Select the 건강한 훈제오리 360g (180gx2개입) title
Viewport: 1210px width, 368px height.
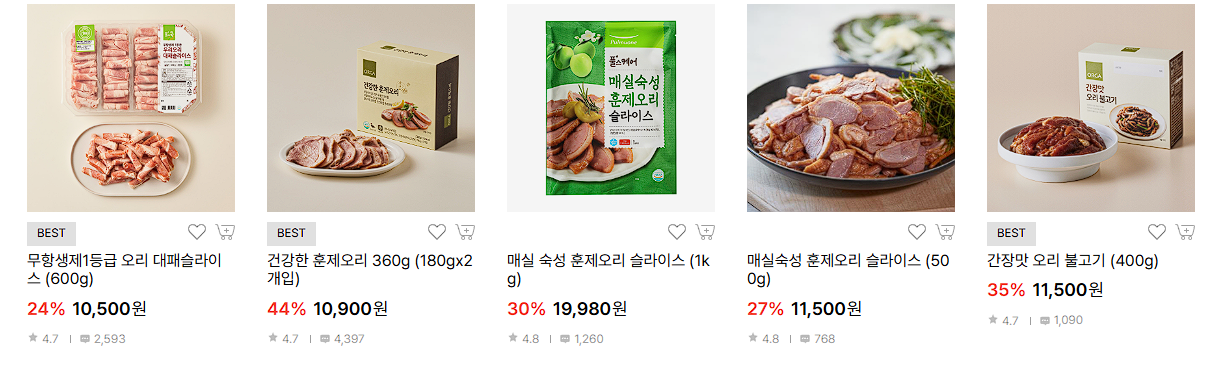[x=370, y=270]
